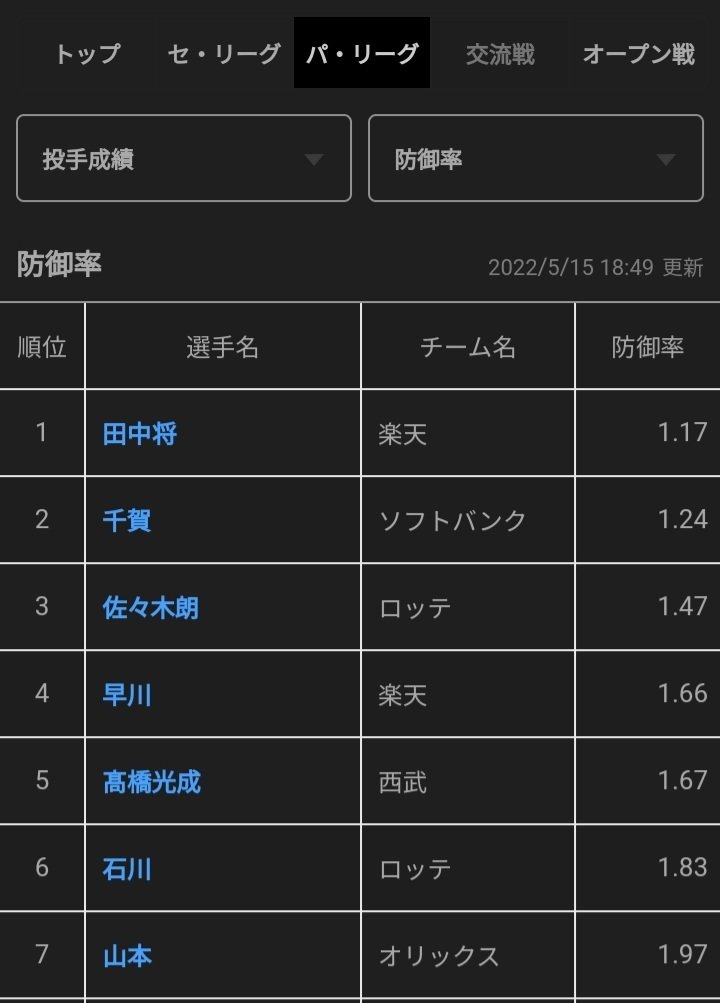Open the 防御率 stat dropdown

point(536,159)
